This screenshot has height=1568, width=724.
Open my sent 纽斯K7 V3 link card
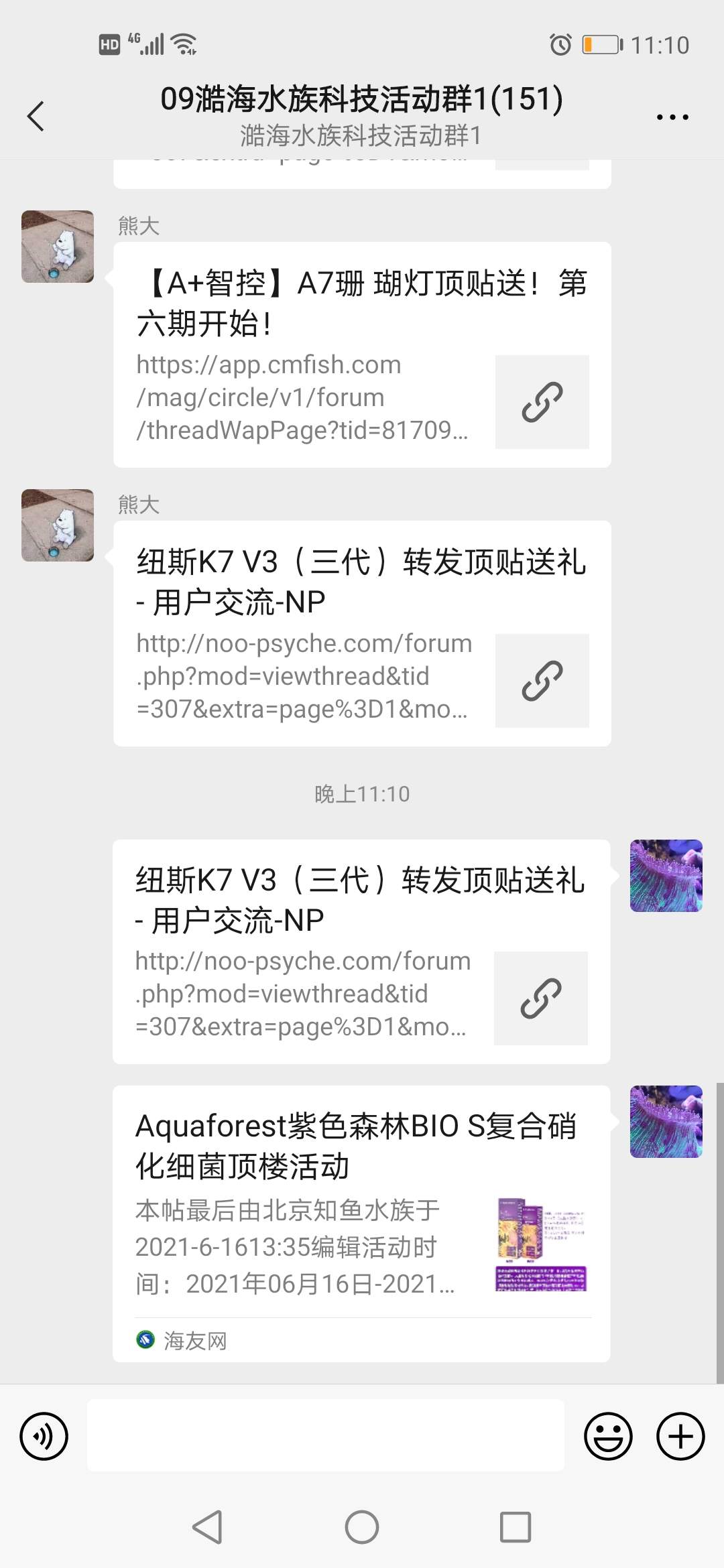(361, 952)
